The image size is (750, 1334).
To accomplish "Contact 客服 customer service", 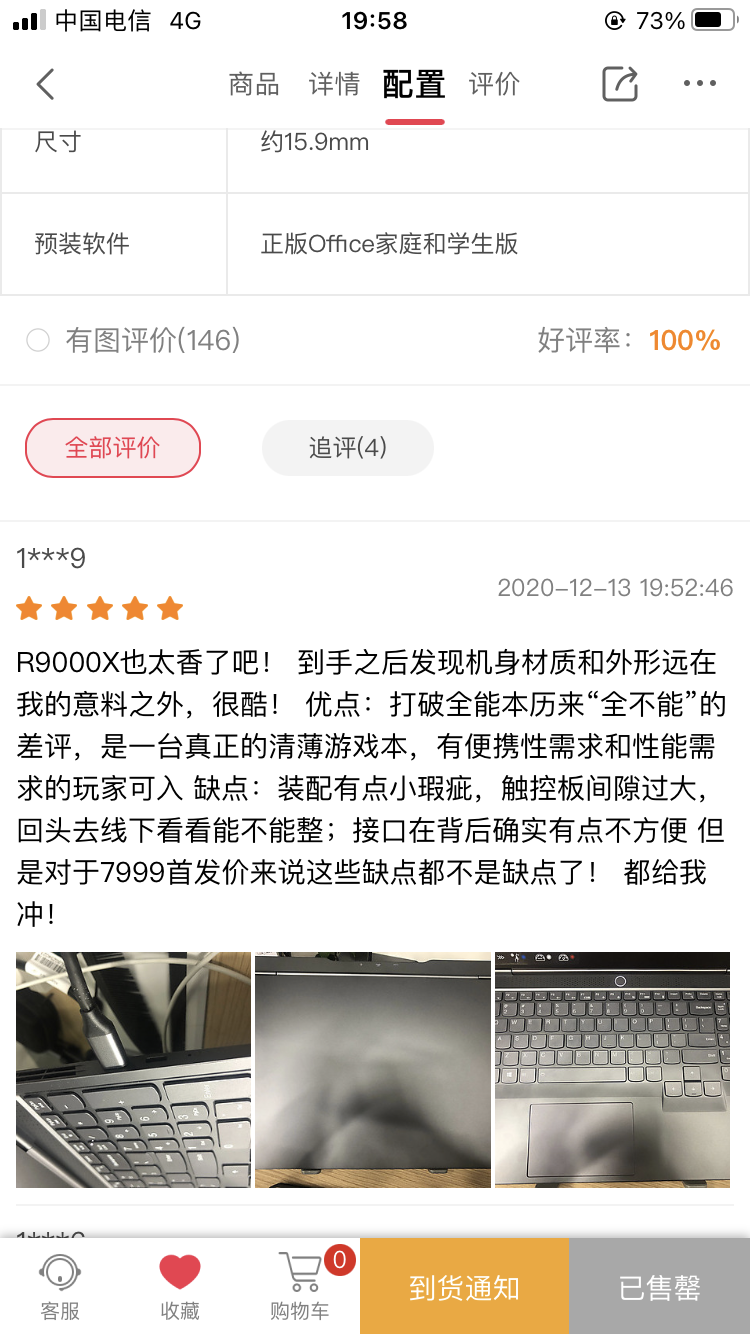I will [60, 1286].
